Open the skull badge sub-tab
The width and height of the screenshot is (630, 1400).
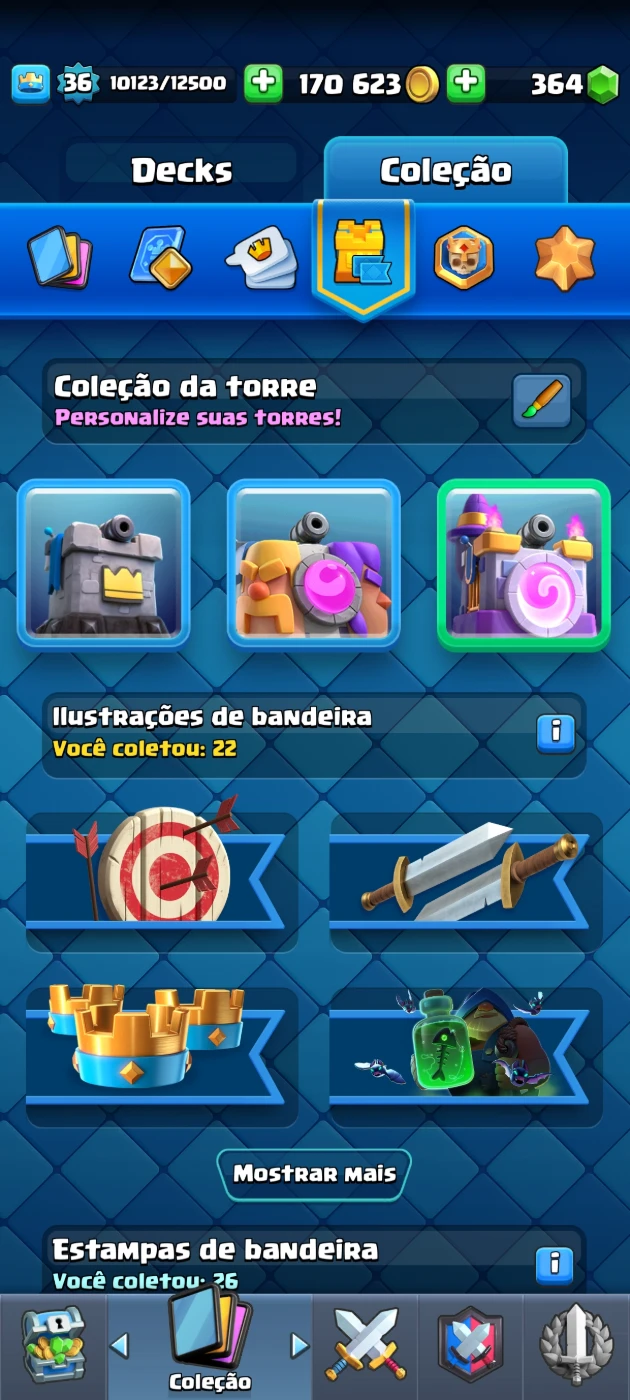coord(464,257)
